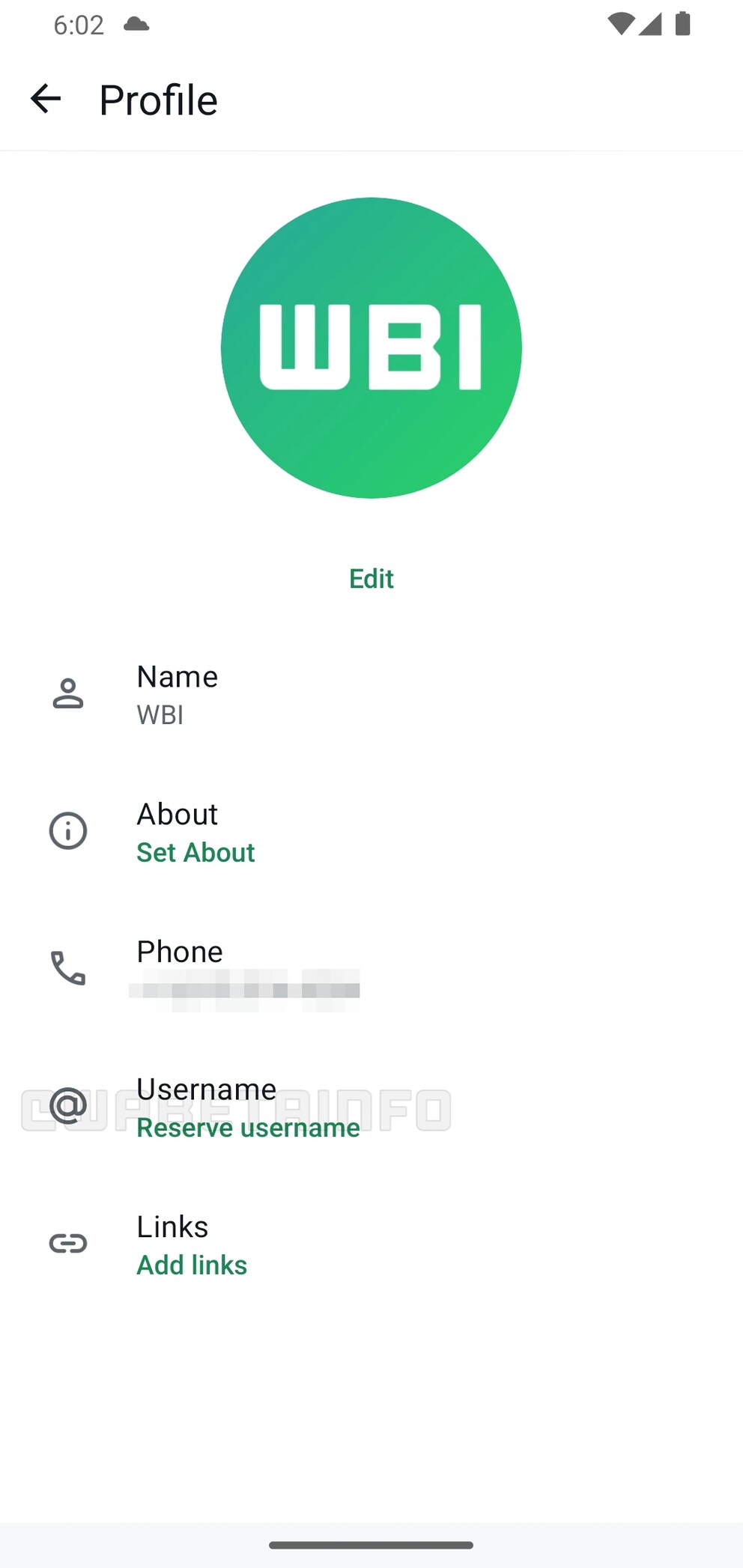Tap the back arrow to leave Profile
The image size is (743, 1568).
(x=45, y=99)
